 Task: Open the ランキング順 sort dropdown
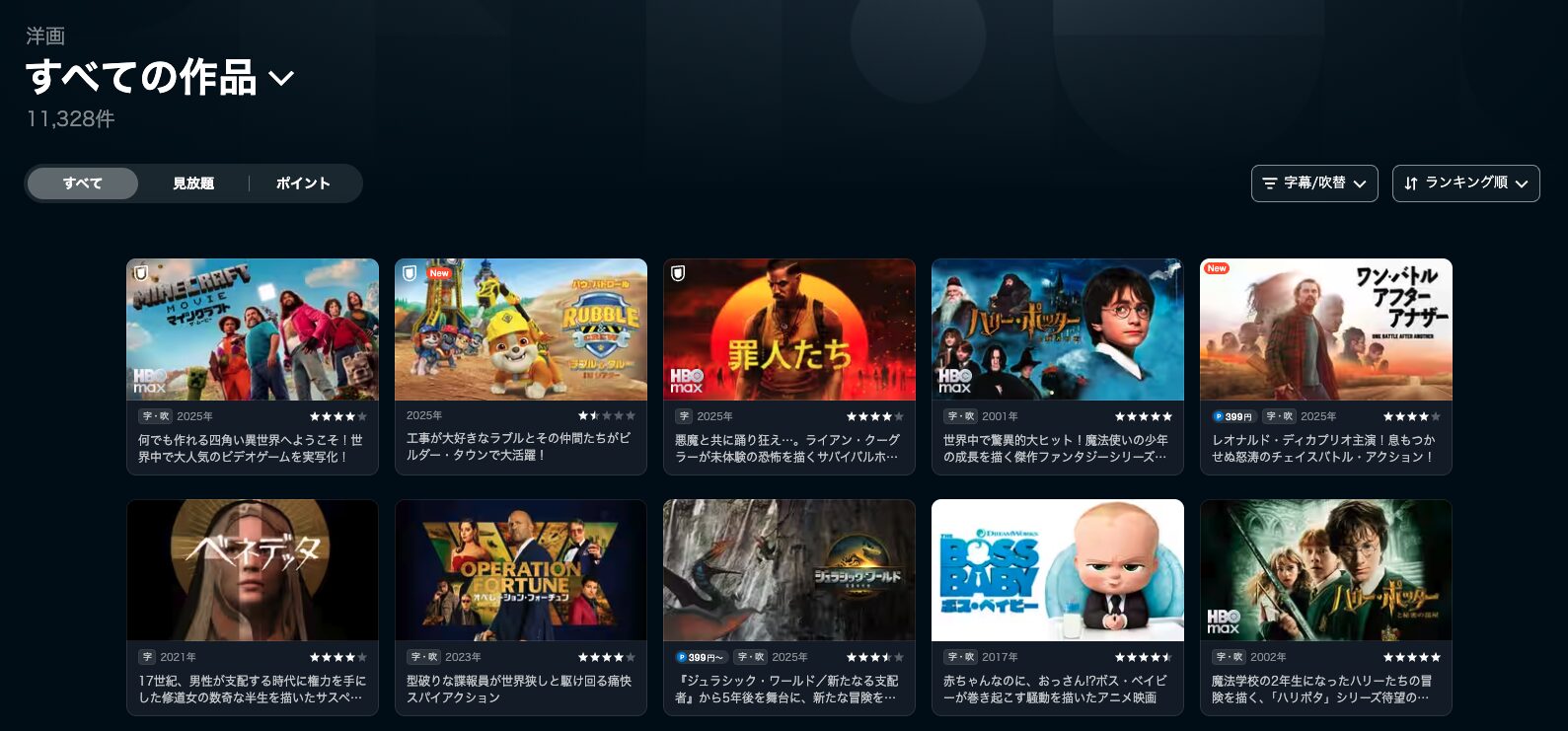point(1465,183)
